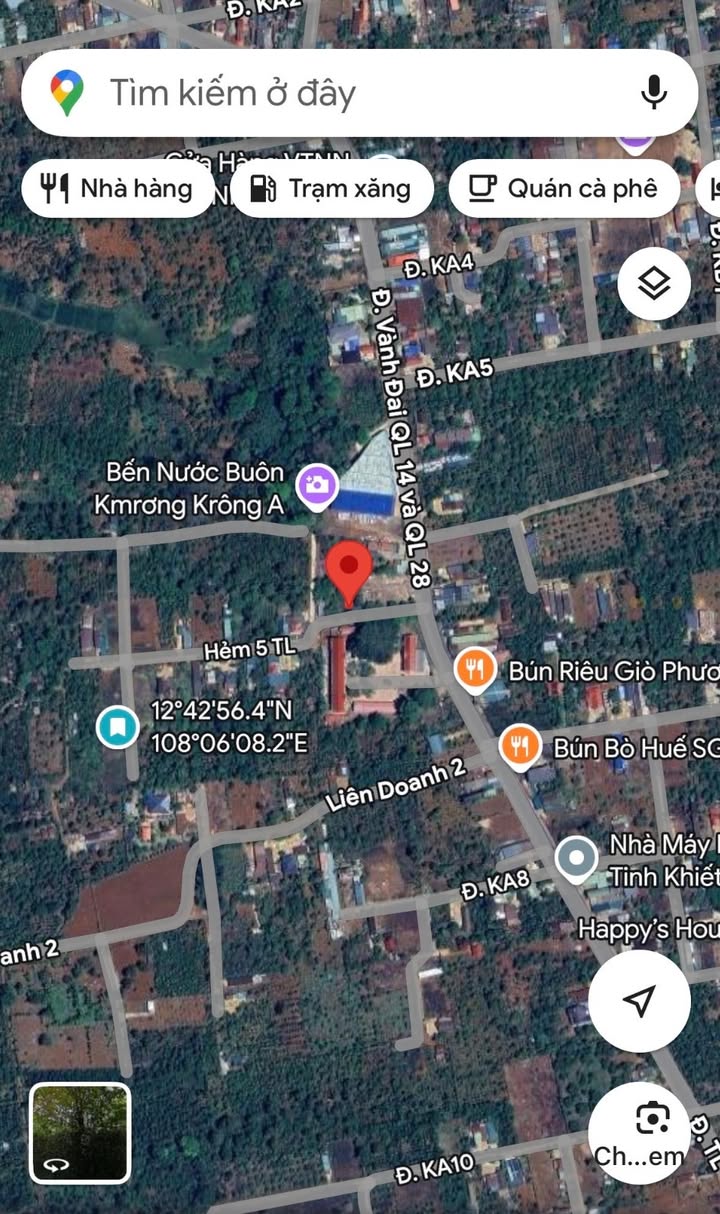Screen dimensions: 720x1214
Task: Filter by "Trạm xăng" chip
Action: click(x=331, y=188)
